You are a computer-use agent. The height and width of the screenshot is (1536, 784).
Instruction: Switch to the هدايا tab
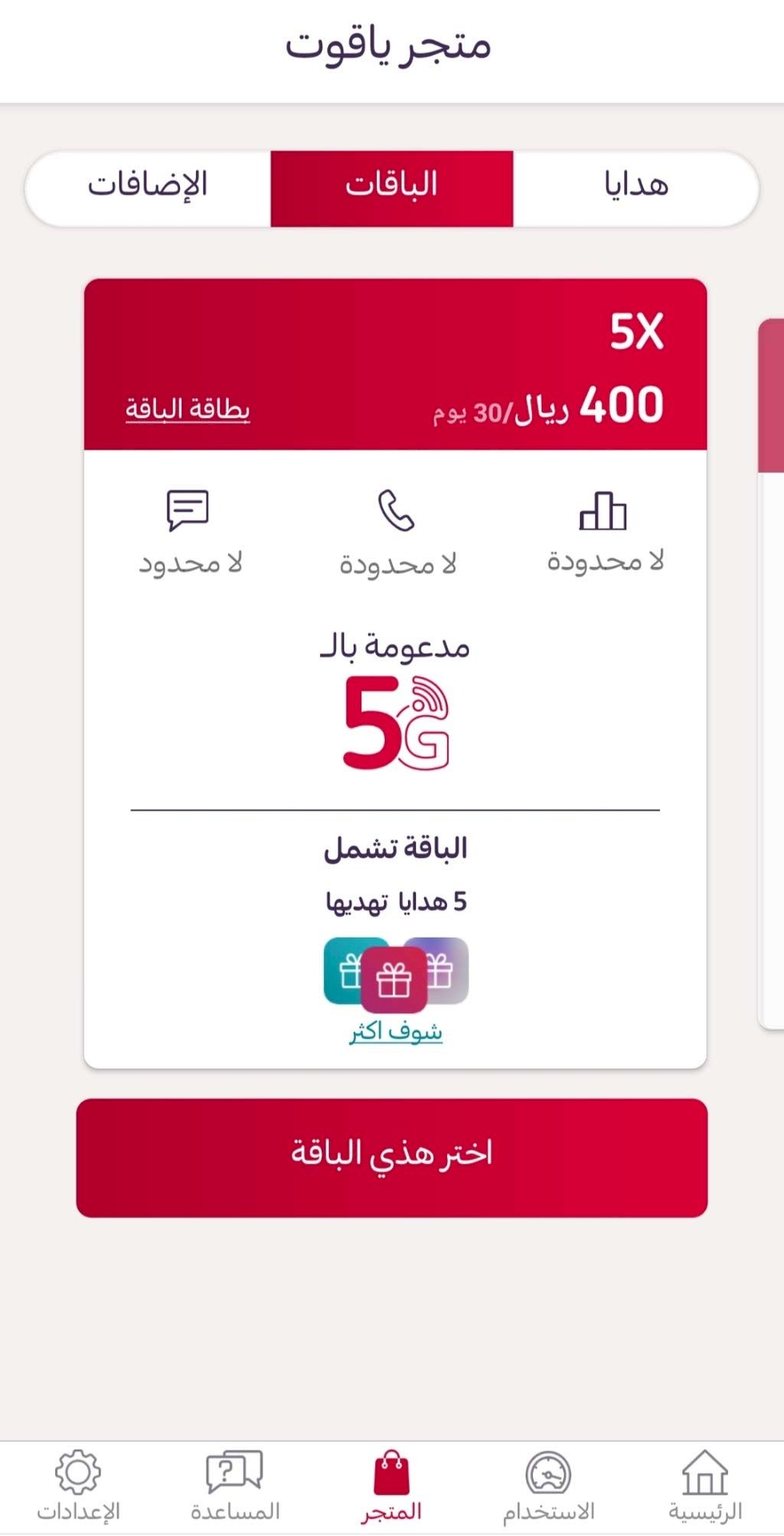[x=635, y=187]
